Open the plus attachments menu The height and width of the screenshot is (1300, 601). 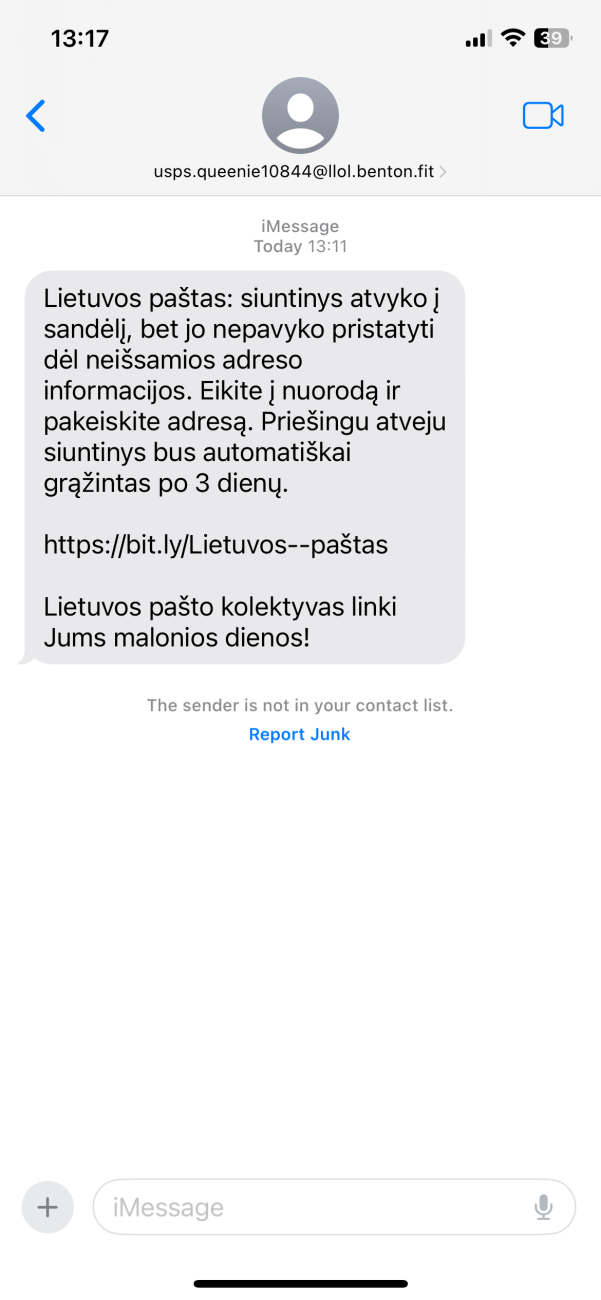[x=47, y=1207]
